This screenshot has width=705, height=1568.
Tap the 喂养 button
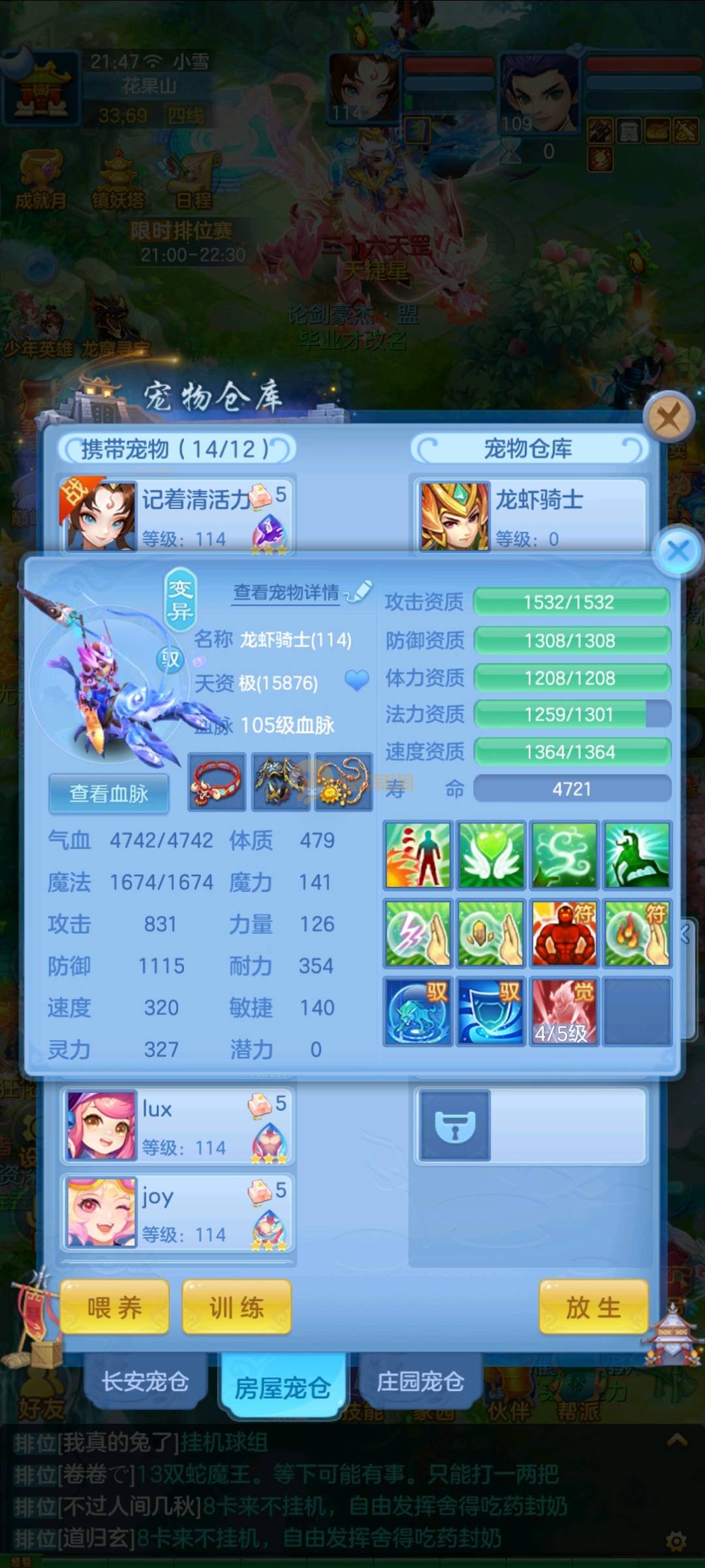(x=115, y=1308)
